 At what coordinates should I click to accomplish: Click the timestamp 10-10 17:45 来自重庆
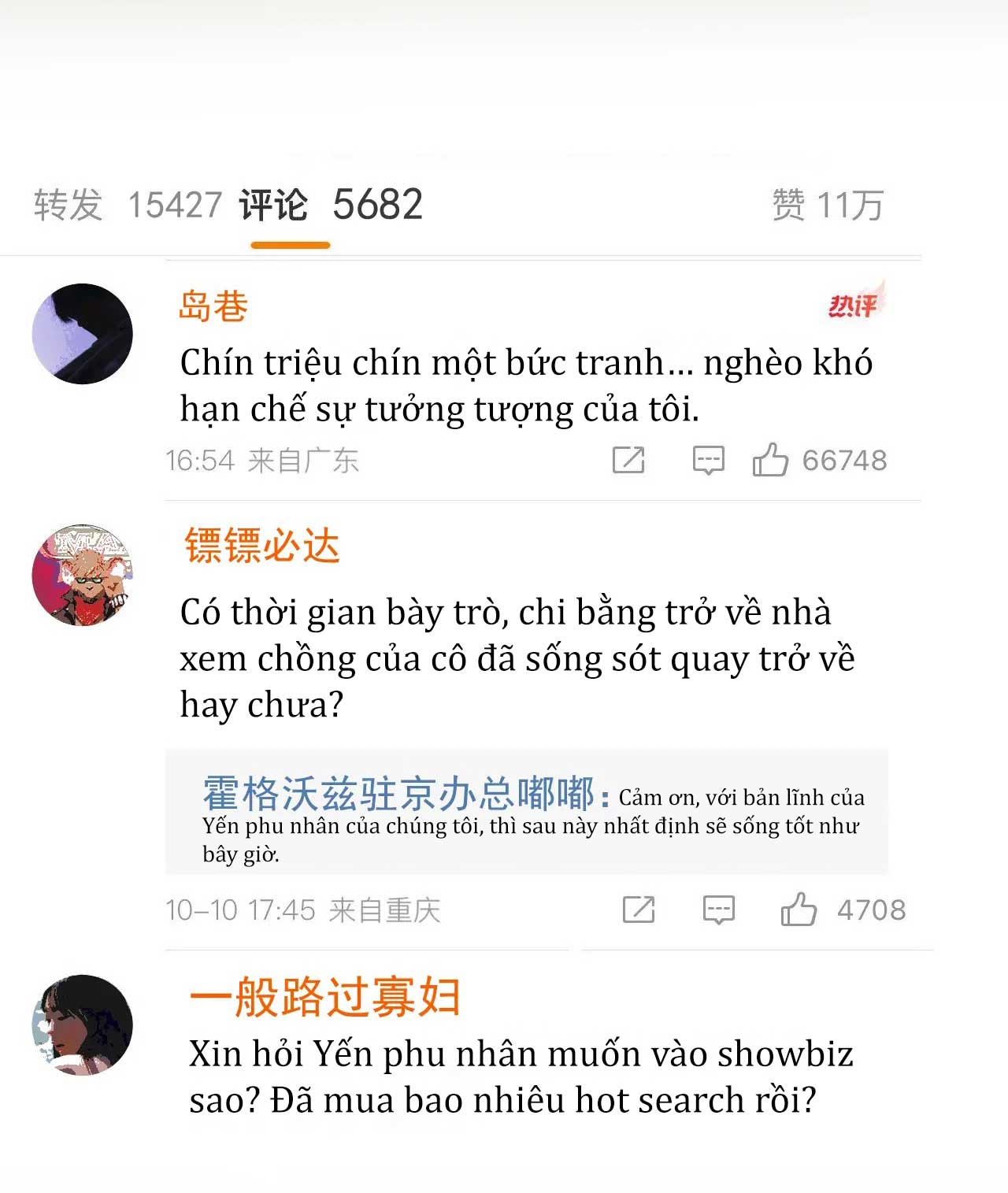point(303,911)
